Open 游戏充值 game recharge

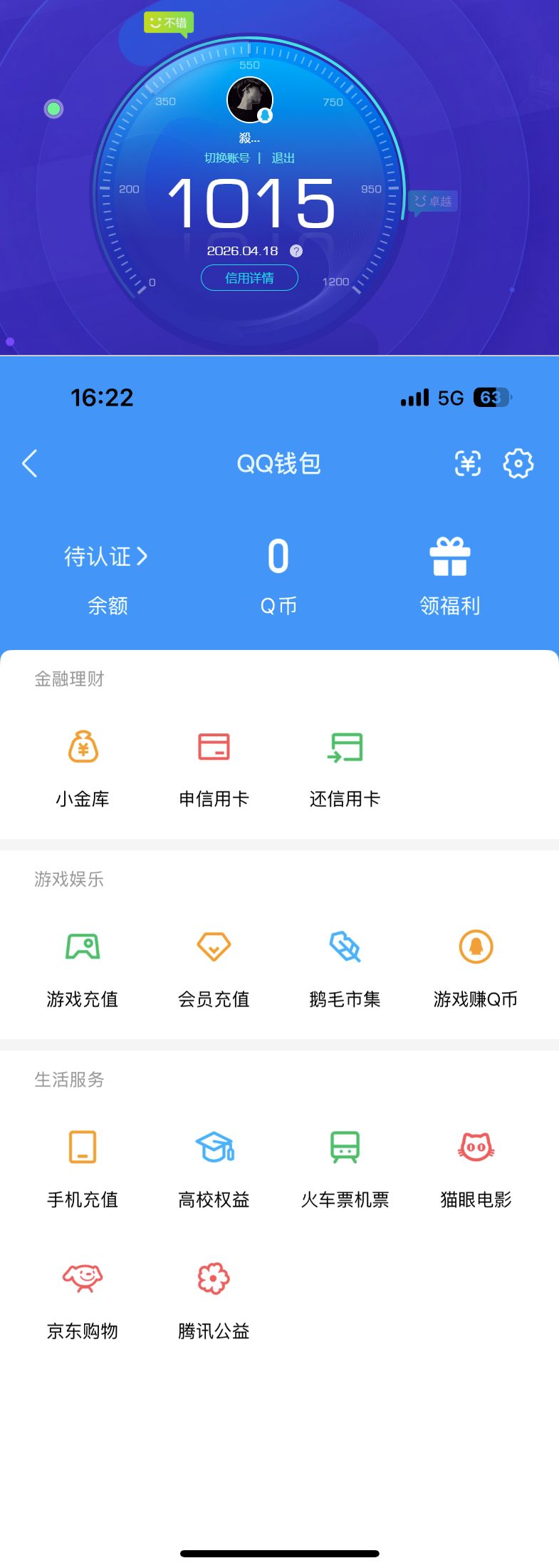(x=82, y=966)
